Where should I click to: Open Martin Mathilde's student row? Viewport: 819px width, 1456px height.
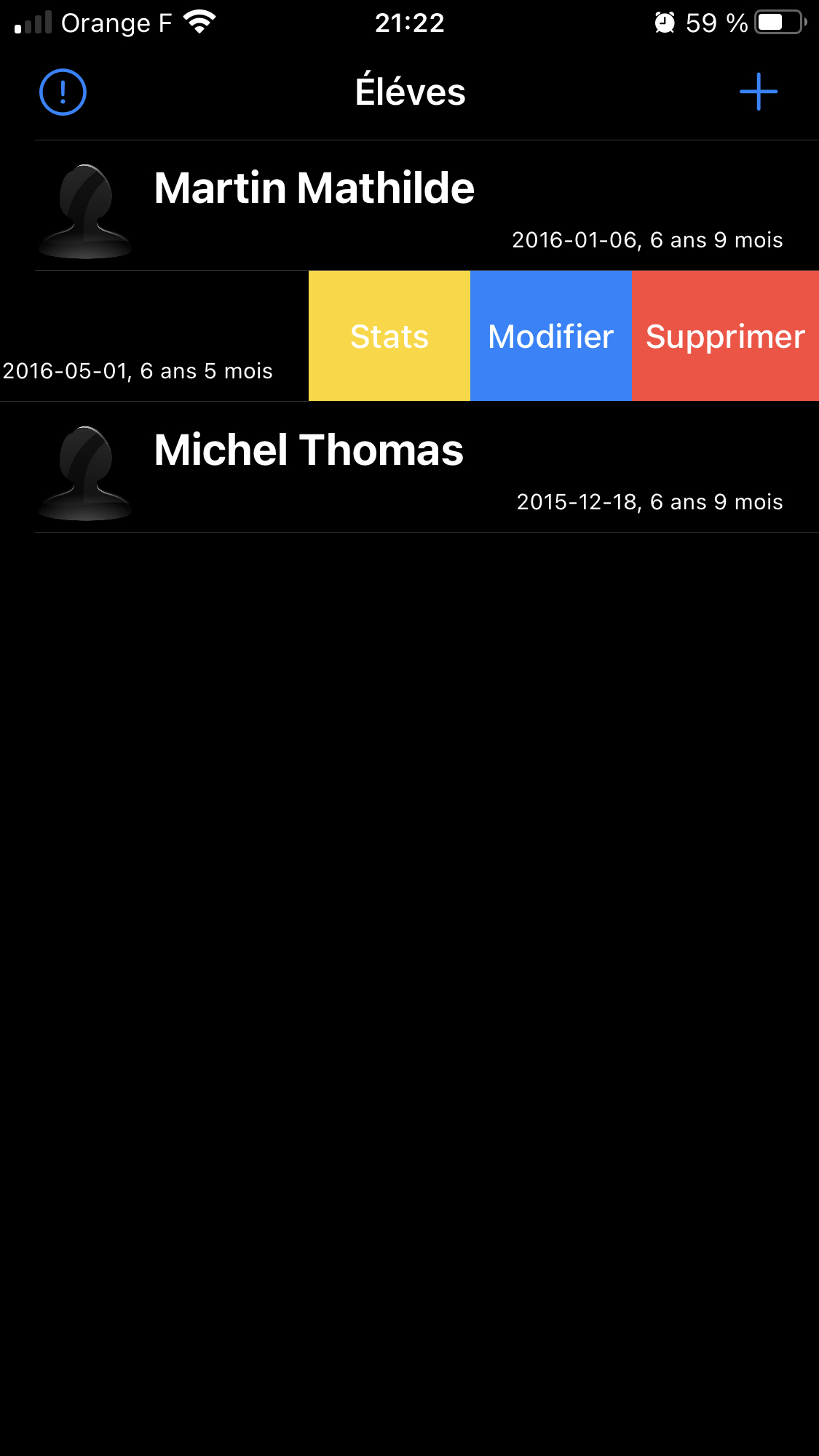click(x=409, y=205)
